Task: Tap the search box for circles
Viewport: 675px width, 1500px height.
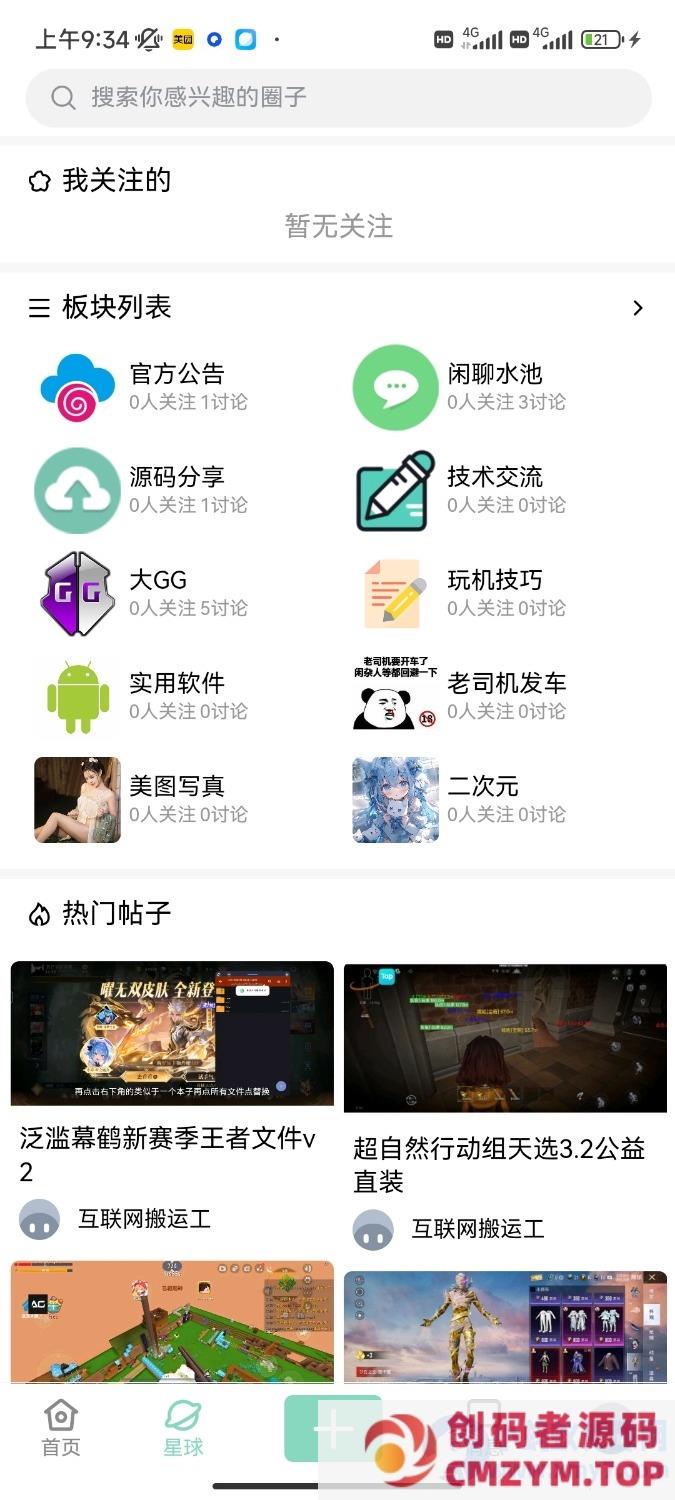Action: 338,97
